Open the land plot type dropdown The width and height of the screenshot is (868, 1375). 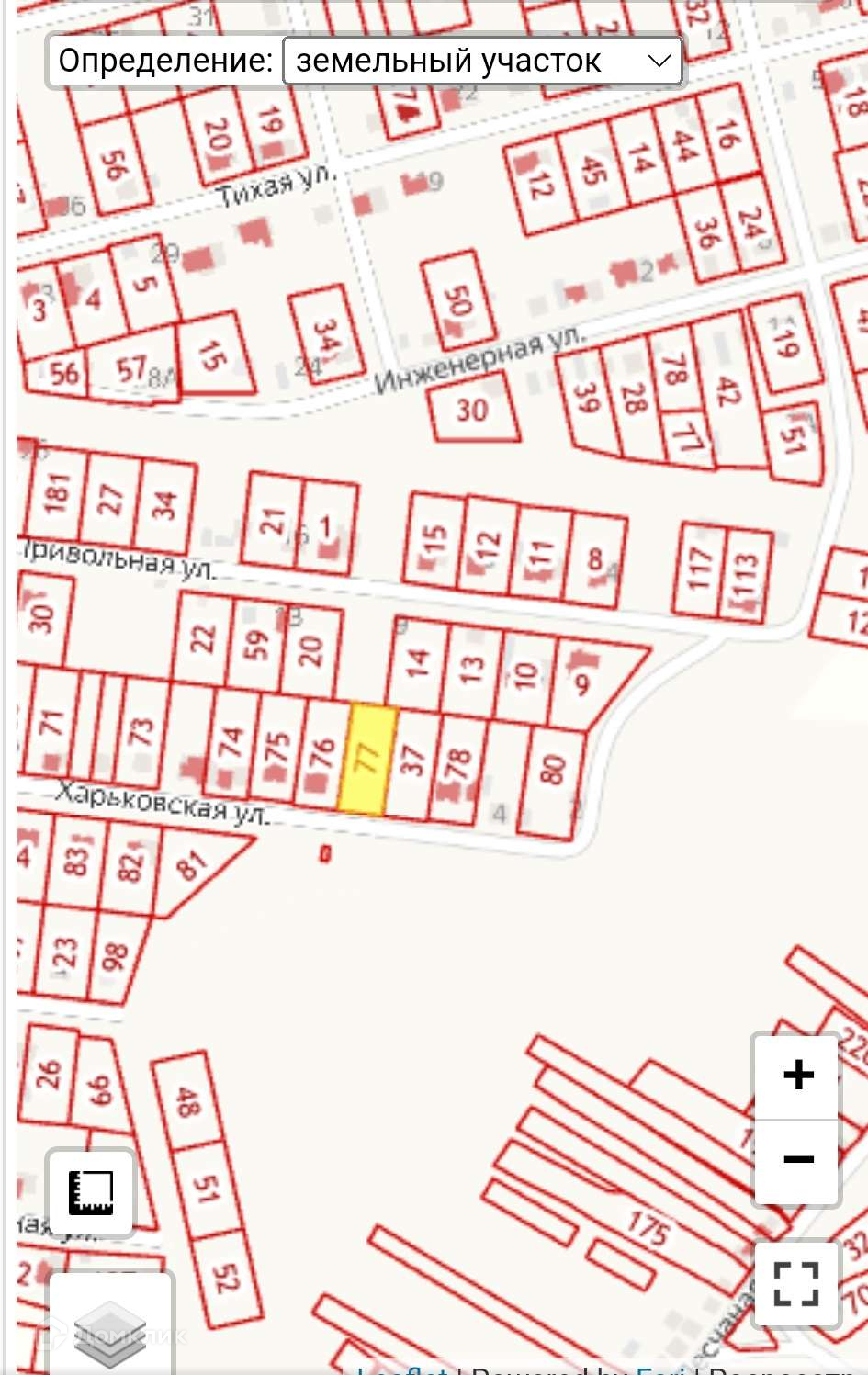click(482, 62)
